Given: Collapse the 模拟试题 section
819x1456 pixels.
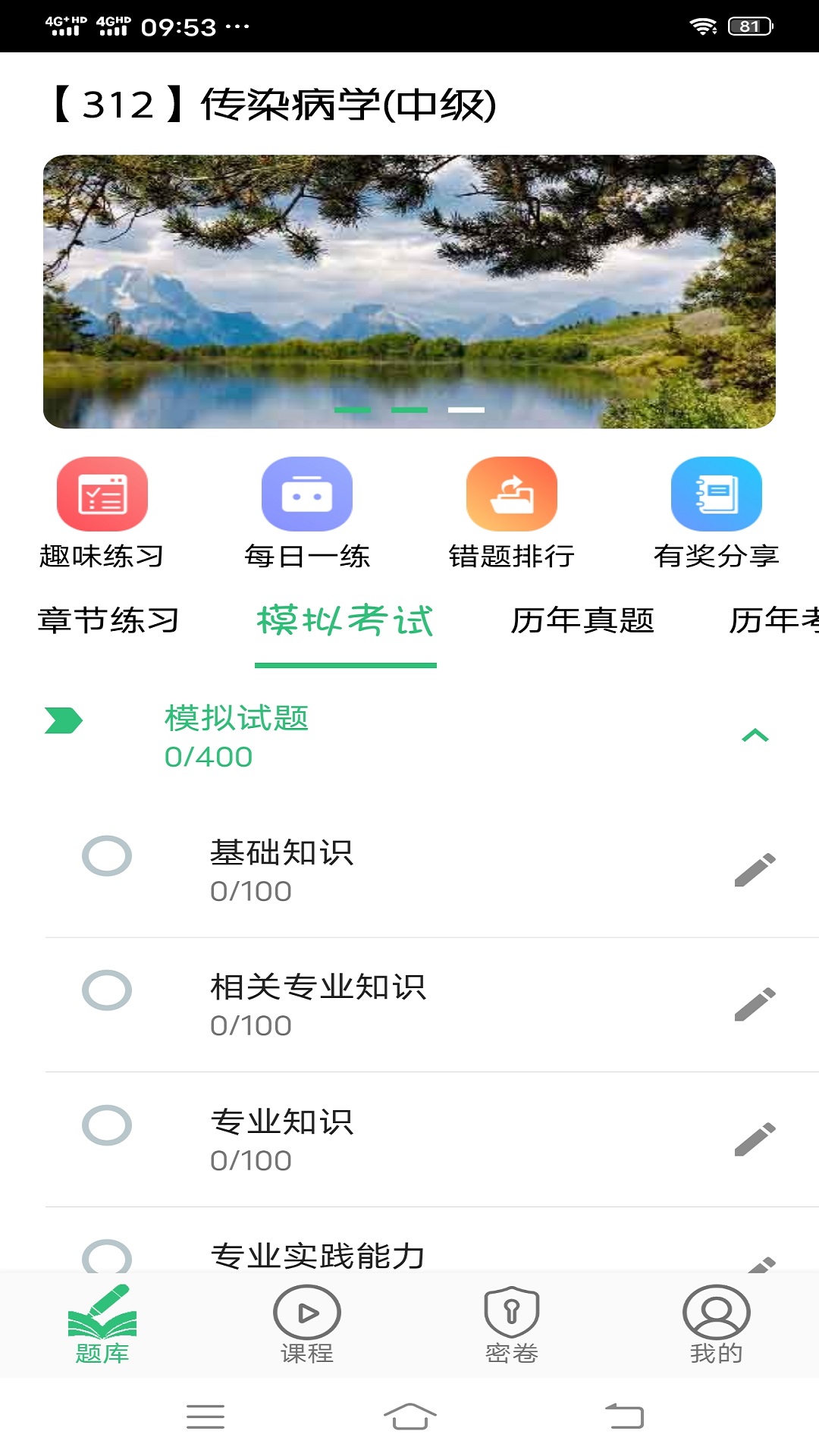Looking at the screenshot, I should coord(755,736).
